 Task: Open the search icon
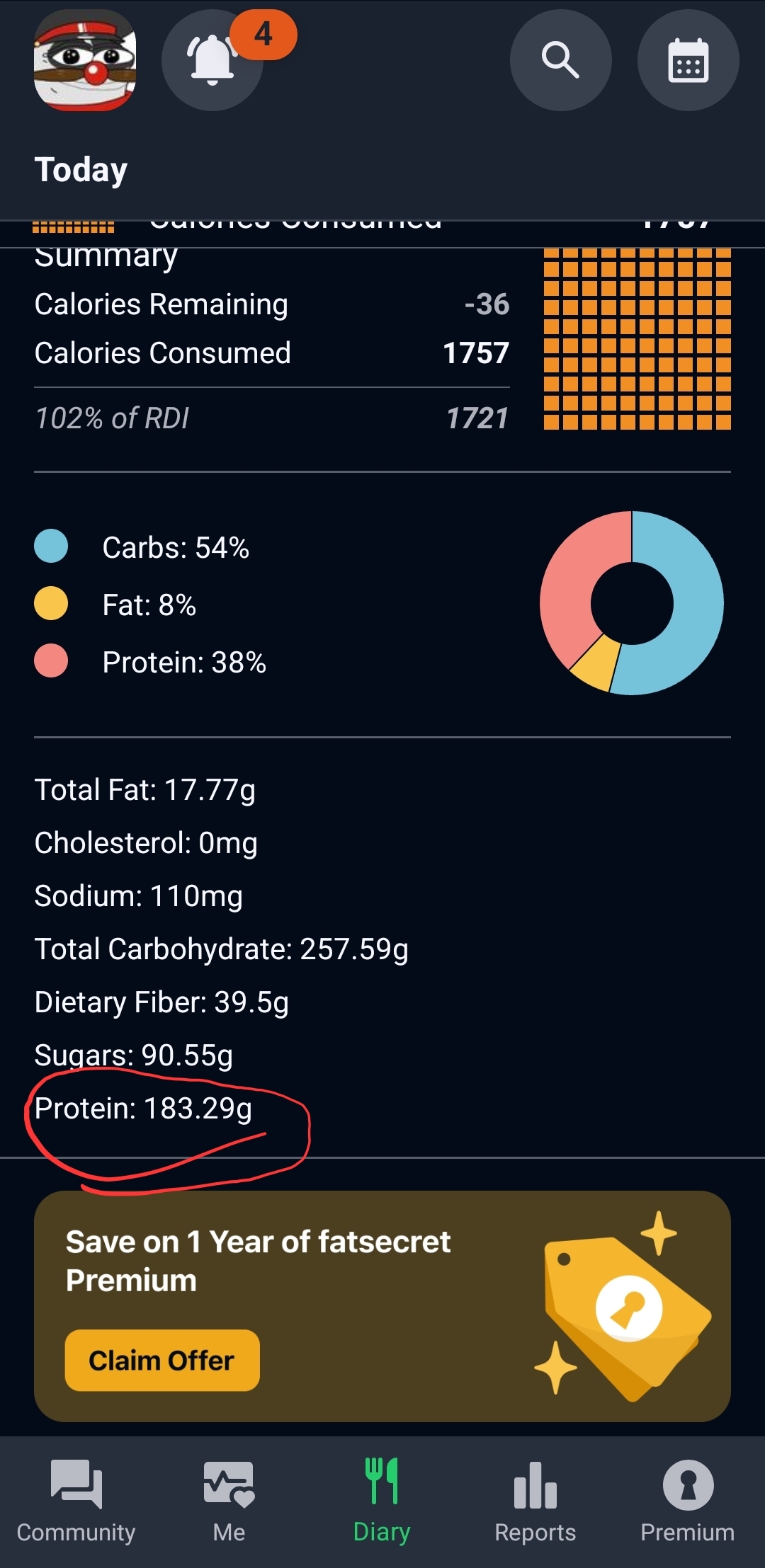coord(560,61)
